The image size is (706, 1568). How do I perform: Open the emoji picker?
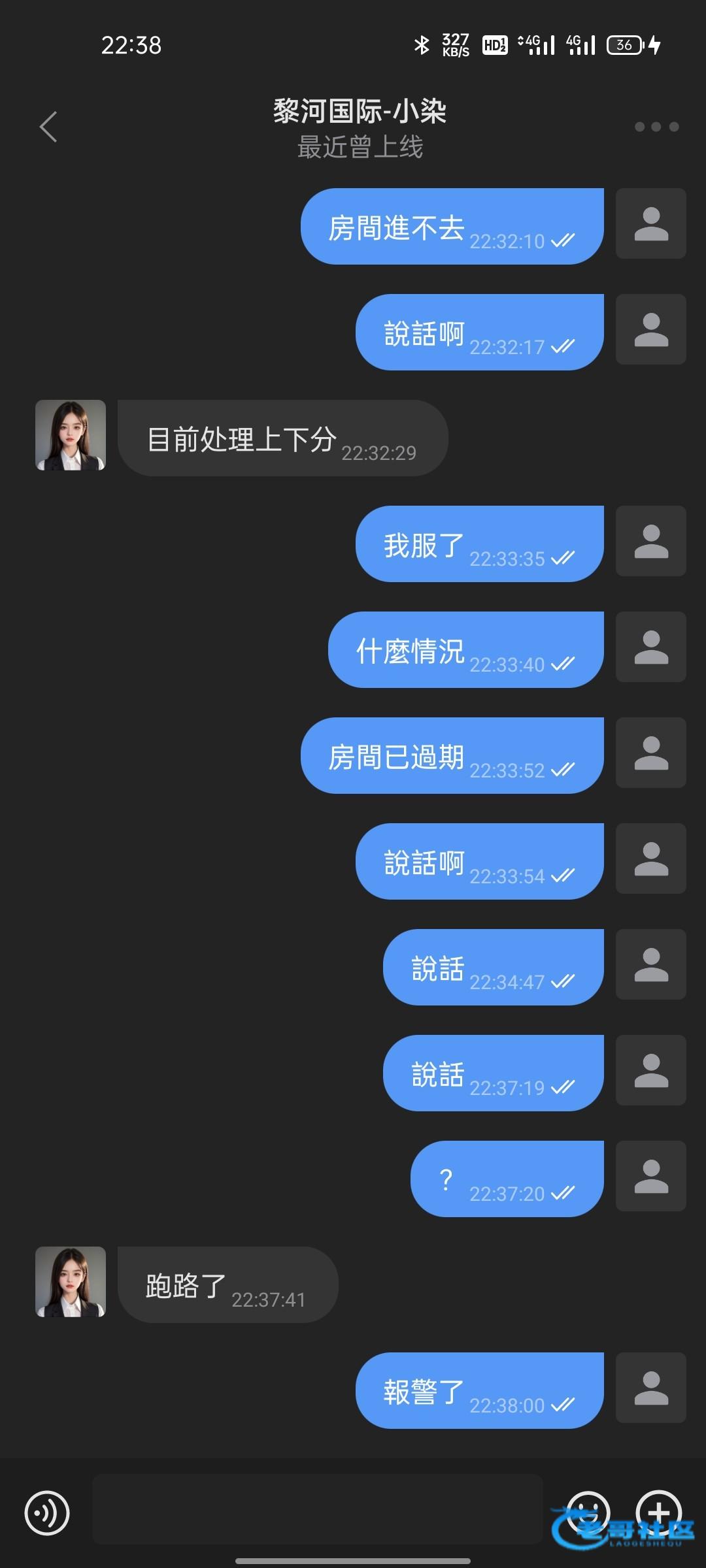point(588,1512)
